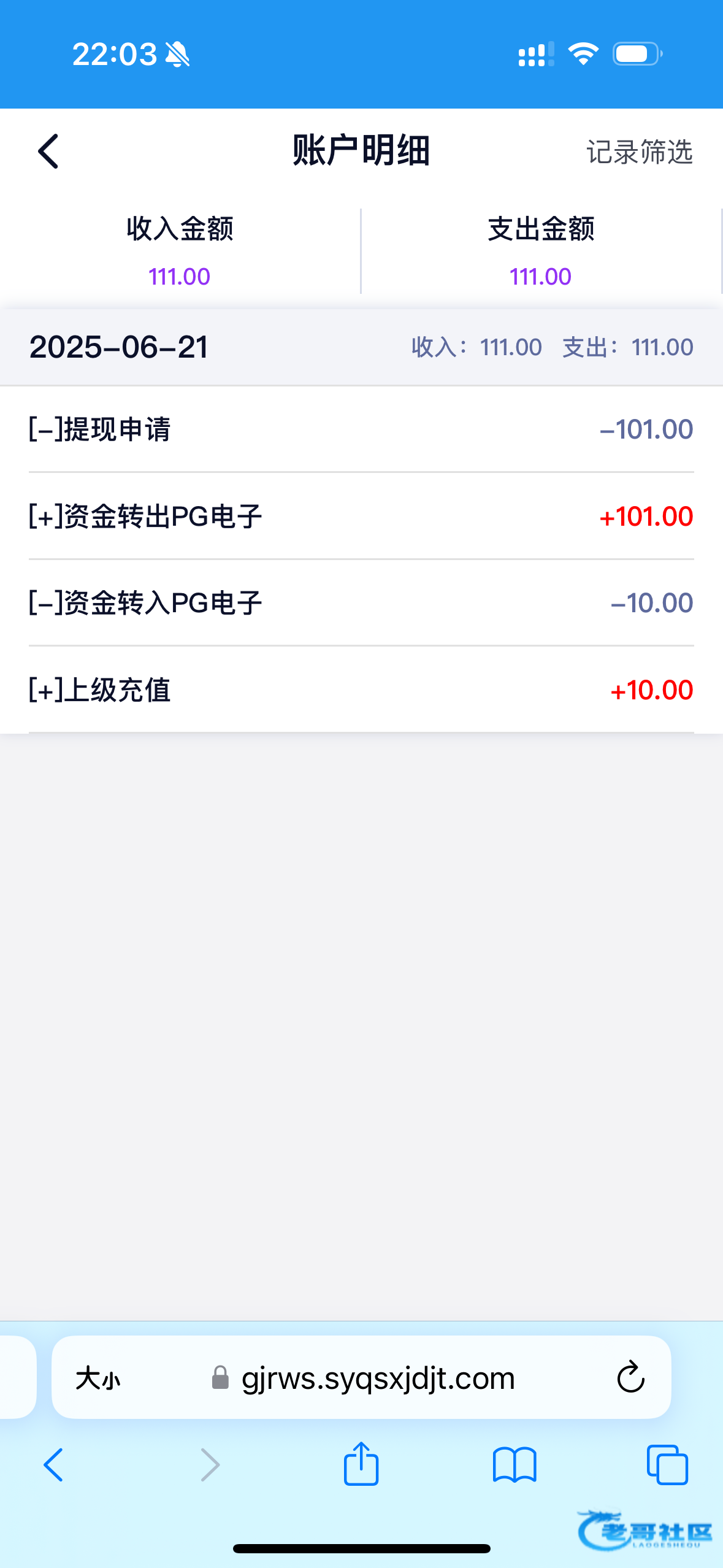
Task: Open Safari 大小 page settings
Action: click(98, 1378)
